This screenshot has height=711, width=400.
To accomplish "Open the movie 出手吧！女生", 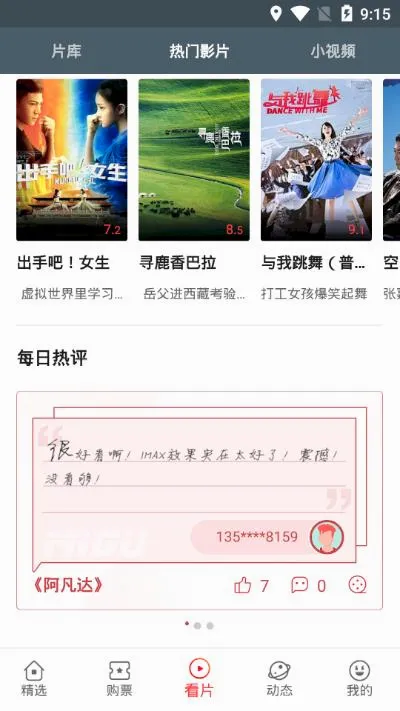I will (x=72, y=160).
